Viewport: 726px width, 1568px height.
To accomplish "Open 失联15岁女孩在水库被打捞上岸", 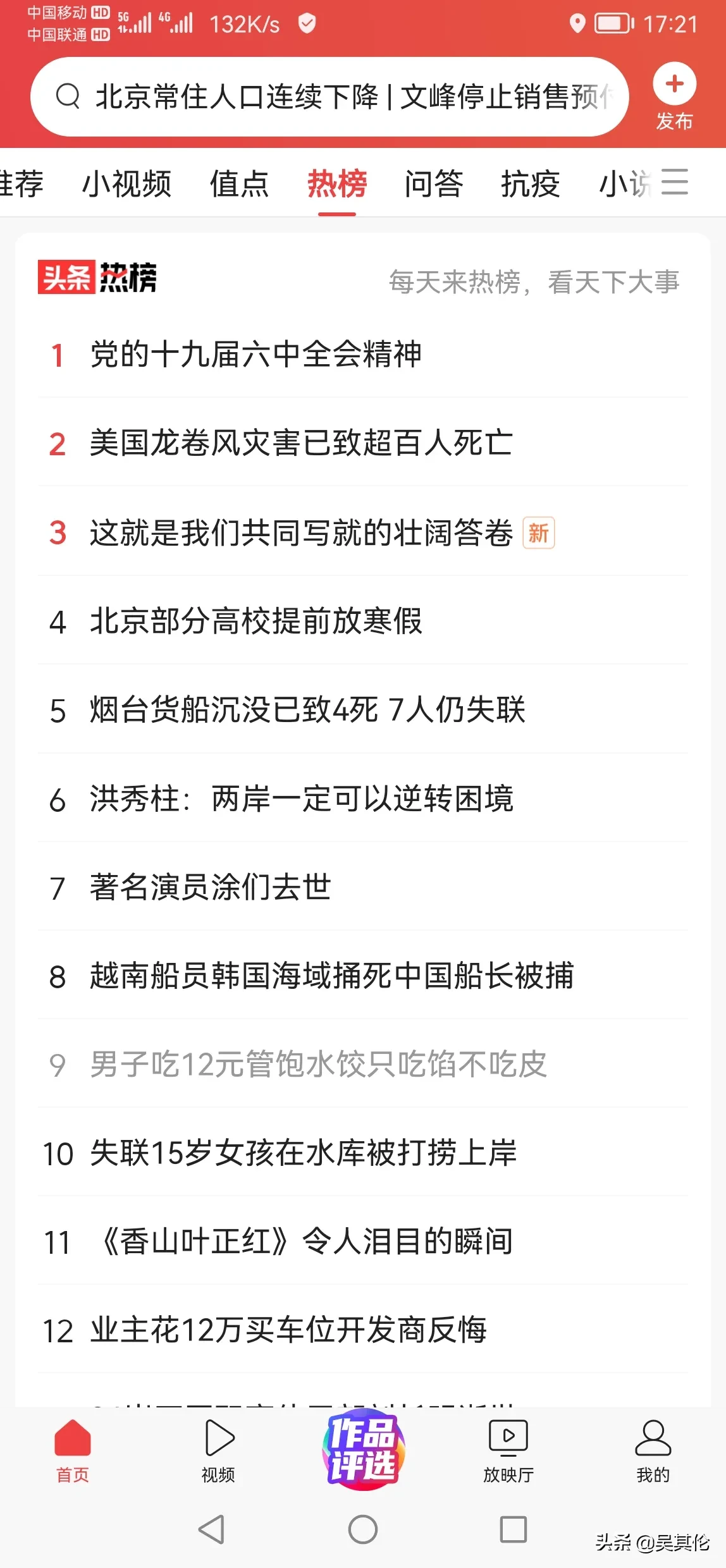I will pyautogui.click(x=304, y=1153).
